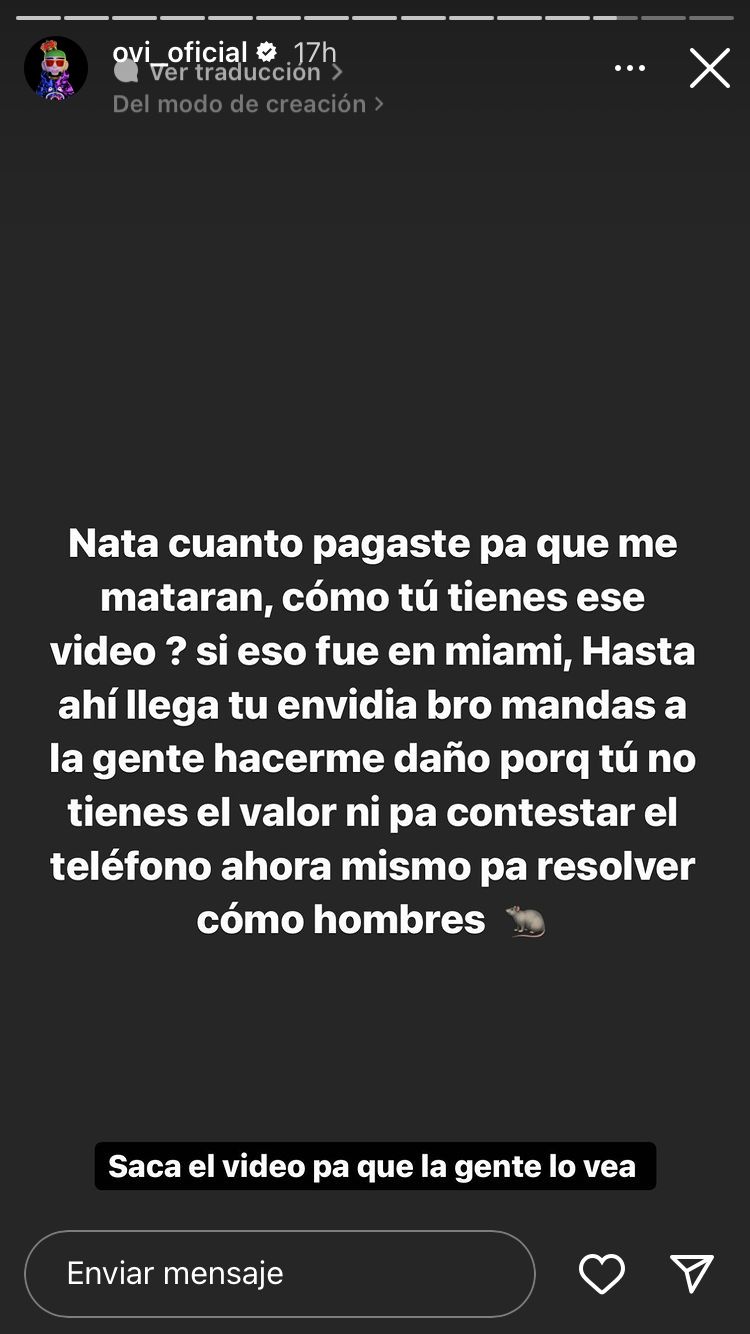
Task: Tap the Enviar mensaje field
Action: pyautogui.click(x=280, y=1273)
